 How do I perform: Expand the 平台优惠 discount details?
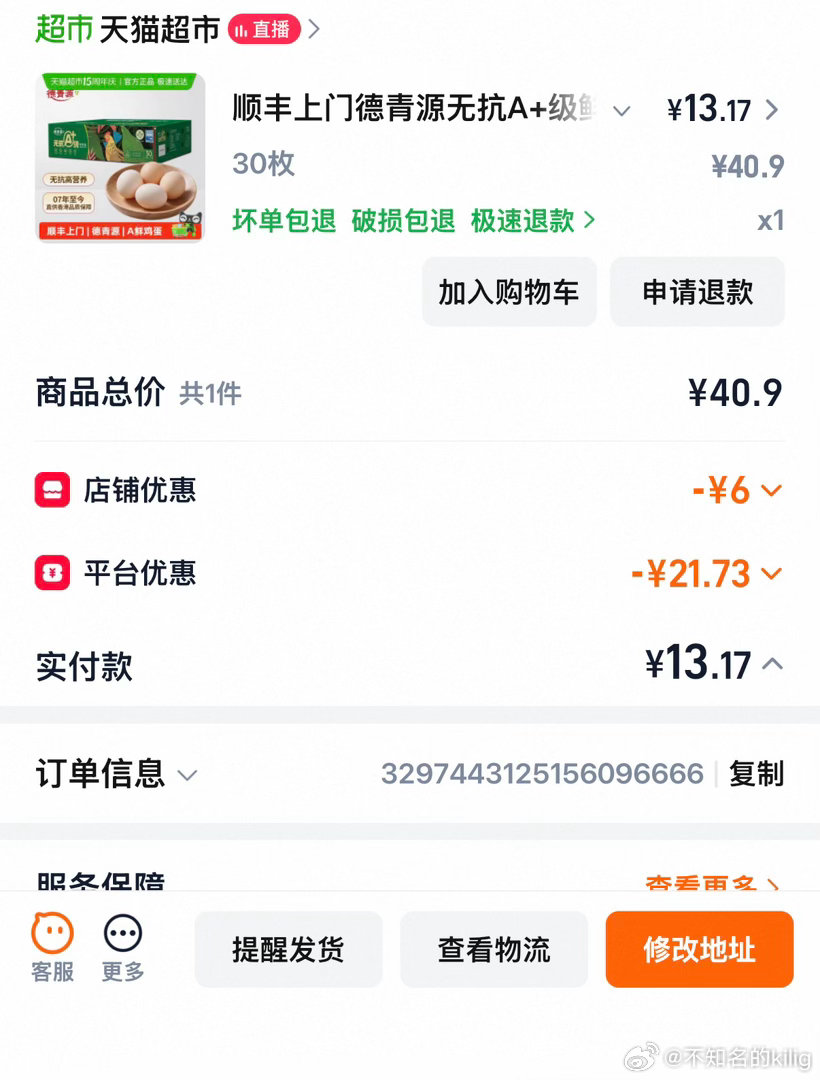click(x=770, y=574)
